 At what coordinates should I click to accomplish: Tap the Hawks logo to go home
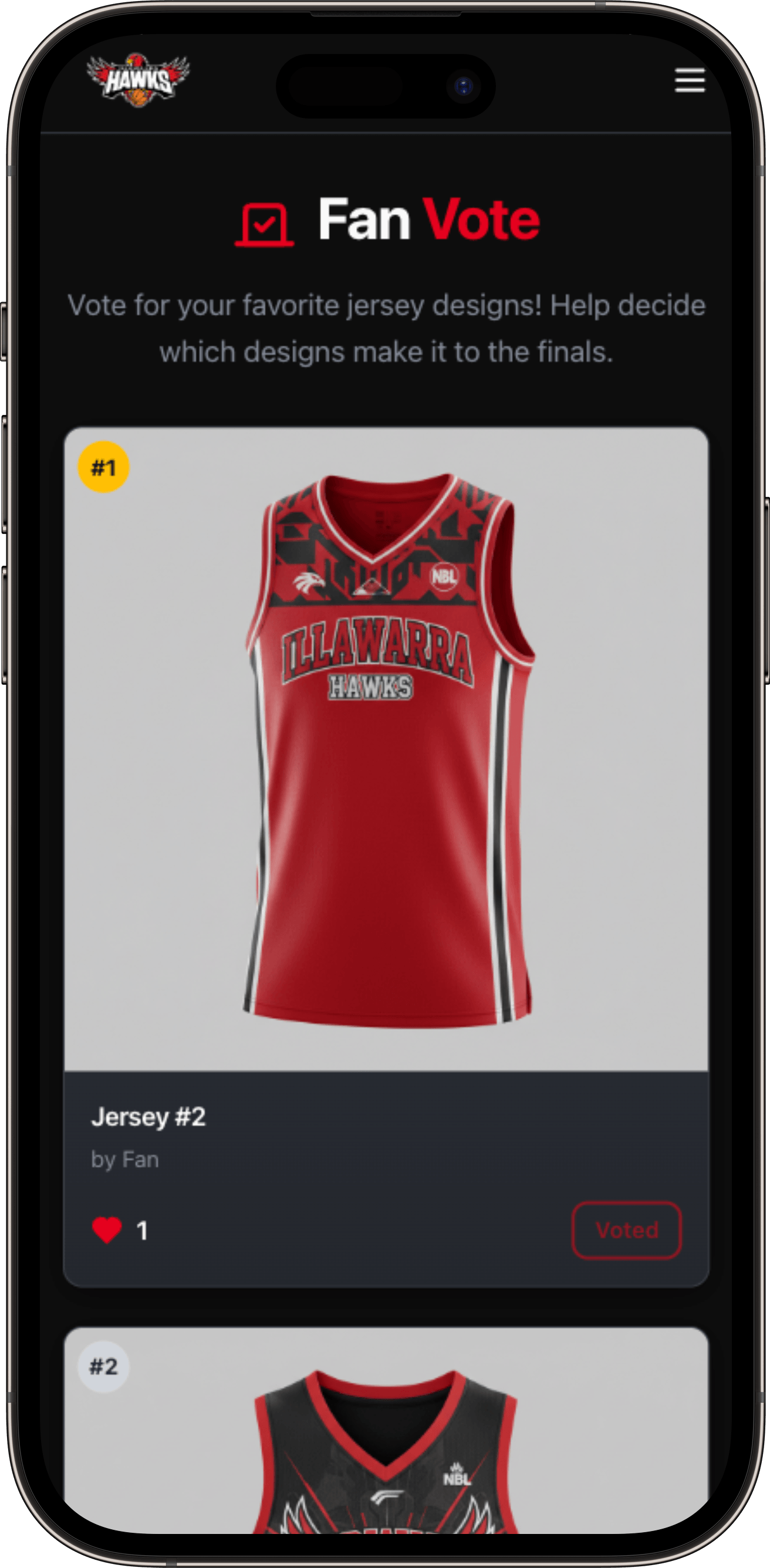[x=138, y=80]
